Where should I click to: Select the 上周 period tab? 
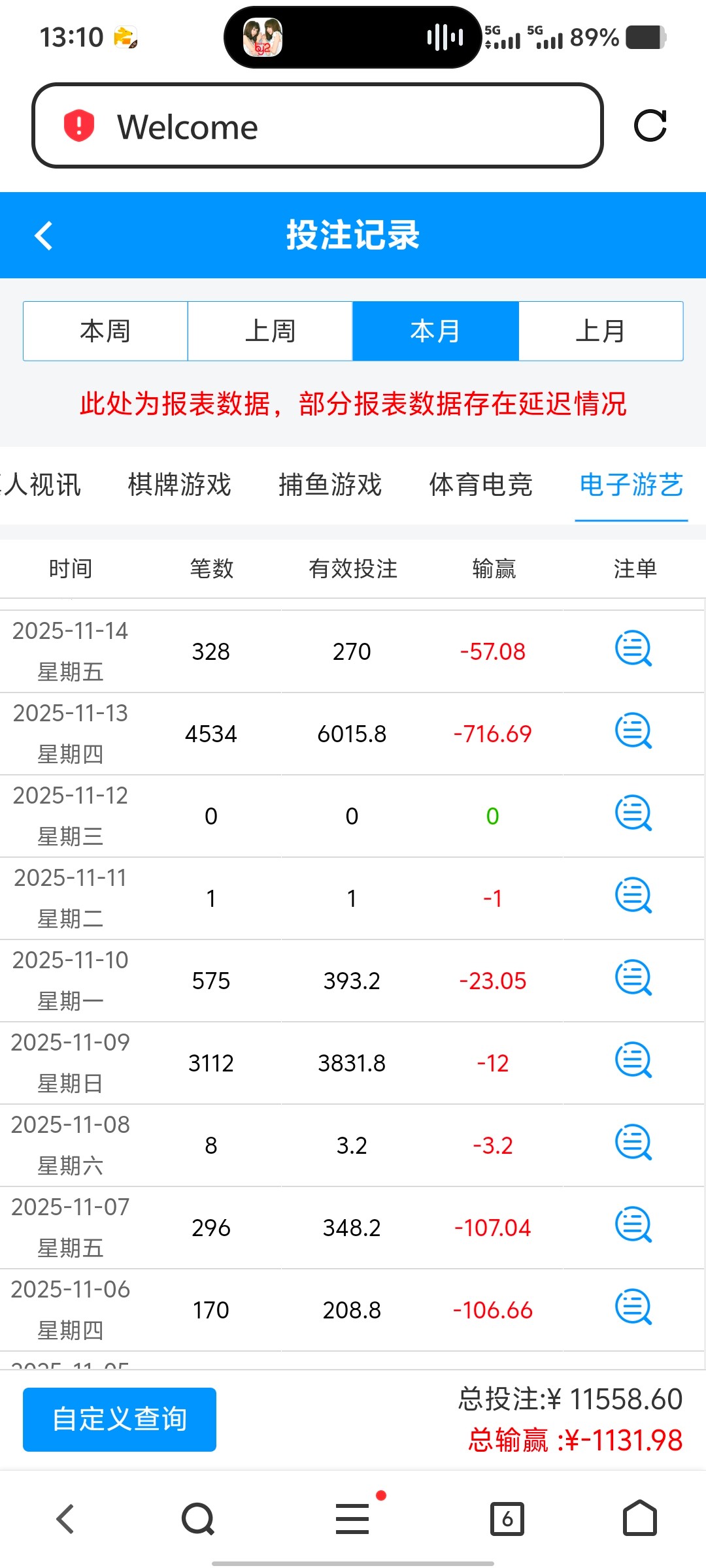pos(270,331)
